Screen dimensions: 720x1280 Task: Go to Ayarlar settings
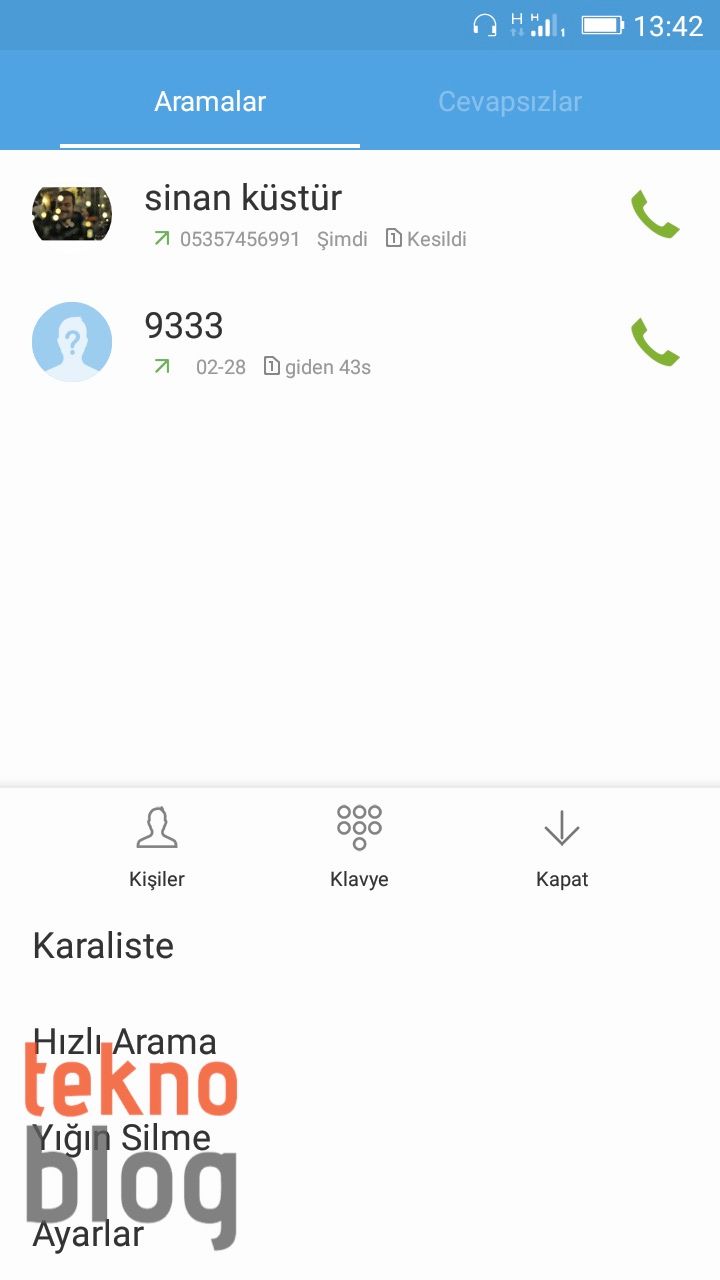(89, 1234)
